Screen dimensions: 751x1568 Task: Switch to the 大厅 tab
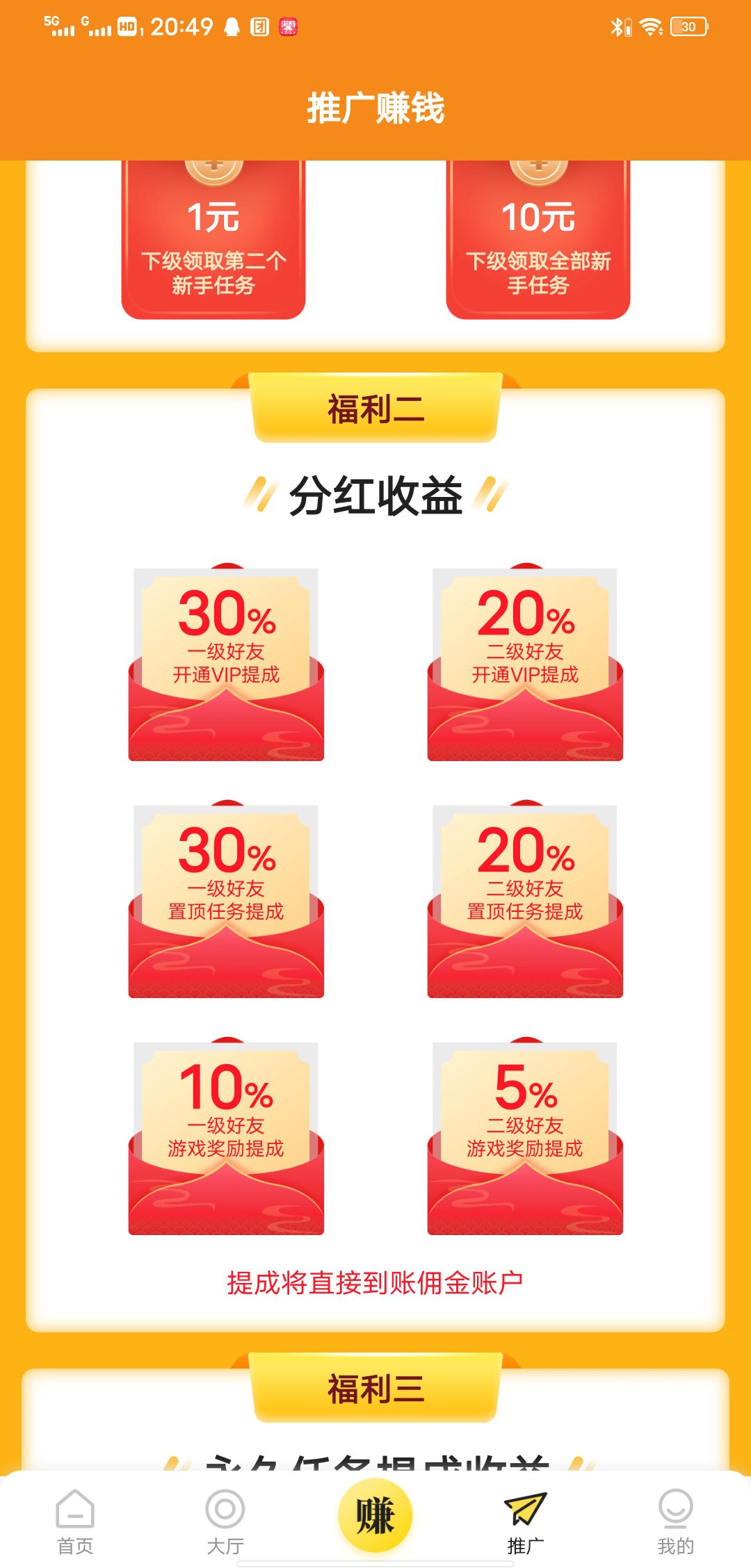point(225,1522)
